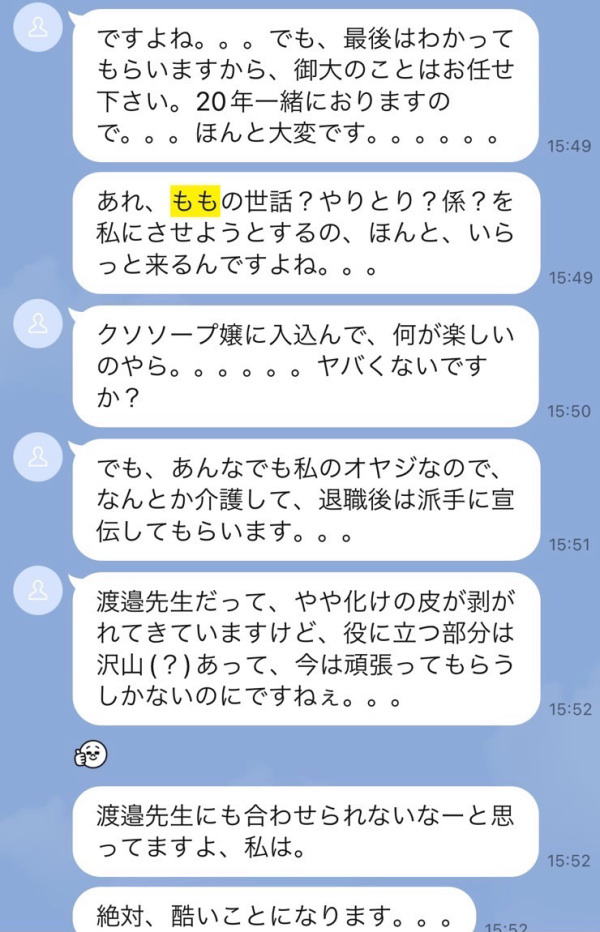This screenshot has height=932, width=600.
Task: Open sender avatar beside the ですよね message
Action: coord(38,30)
